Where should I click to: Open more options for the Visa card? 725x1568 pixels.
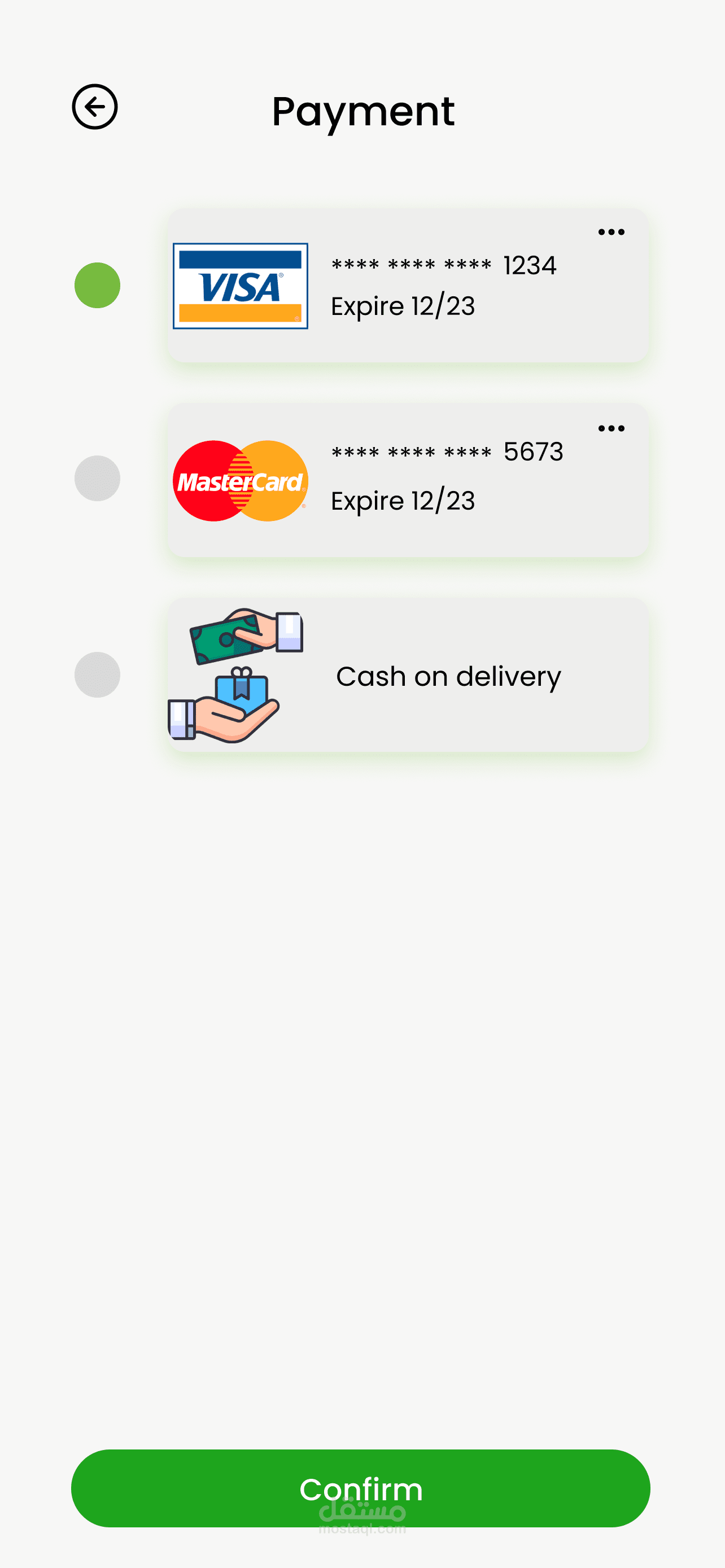tap(611, 232)
